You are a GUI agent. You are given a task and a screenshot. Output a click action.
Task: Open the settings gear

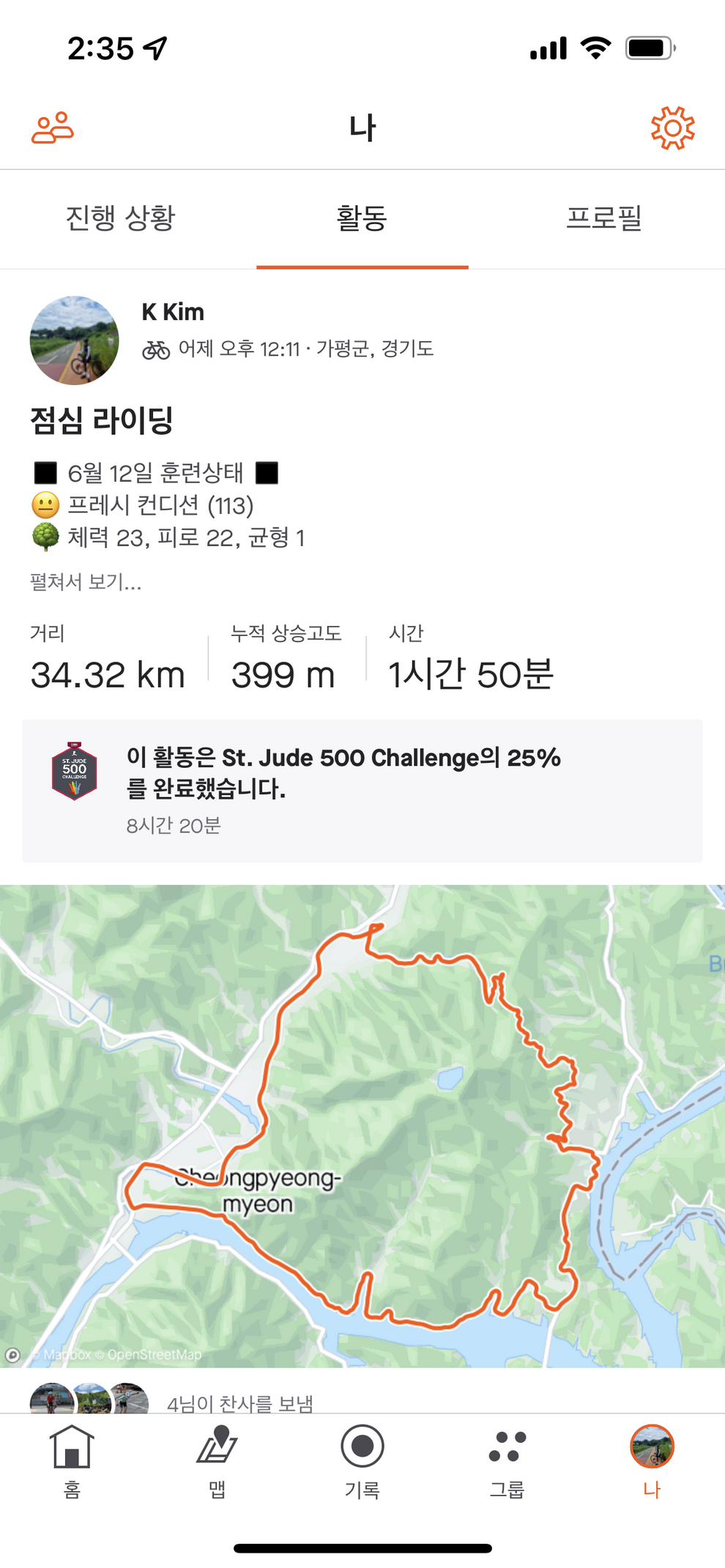pos(672,128)
